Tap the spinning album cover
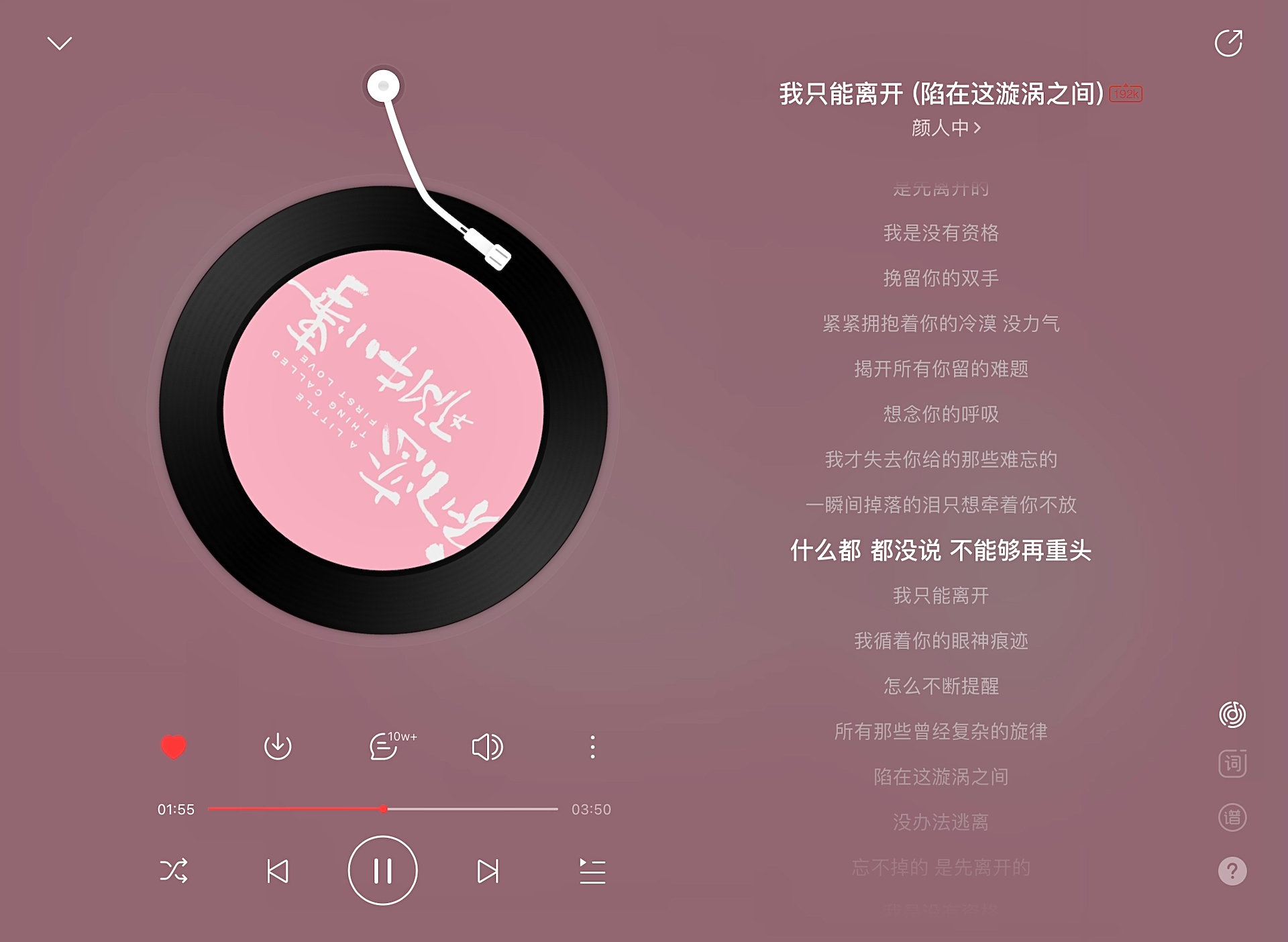 (383, 410)
